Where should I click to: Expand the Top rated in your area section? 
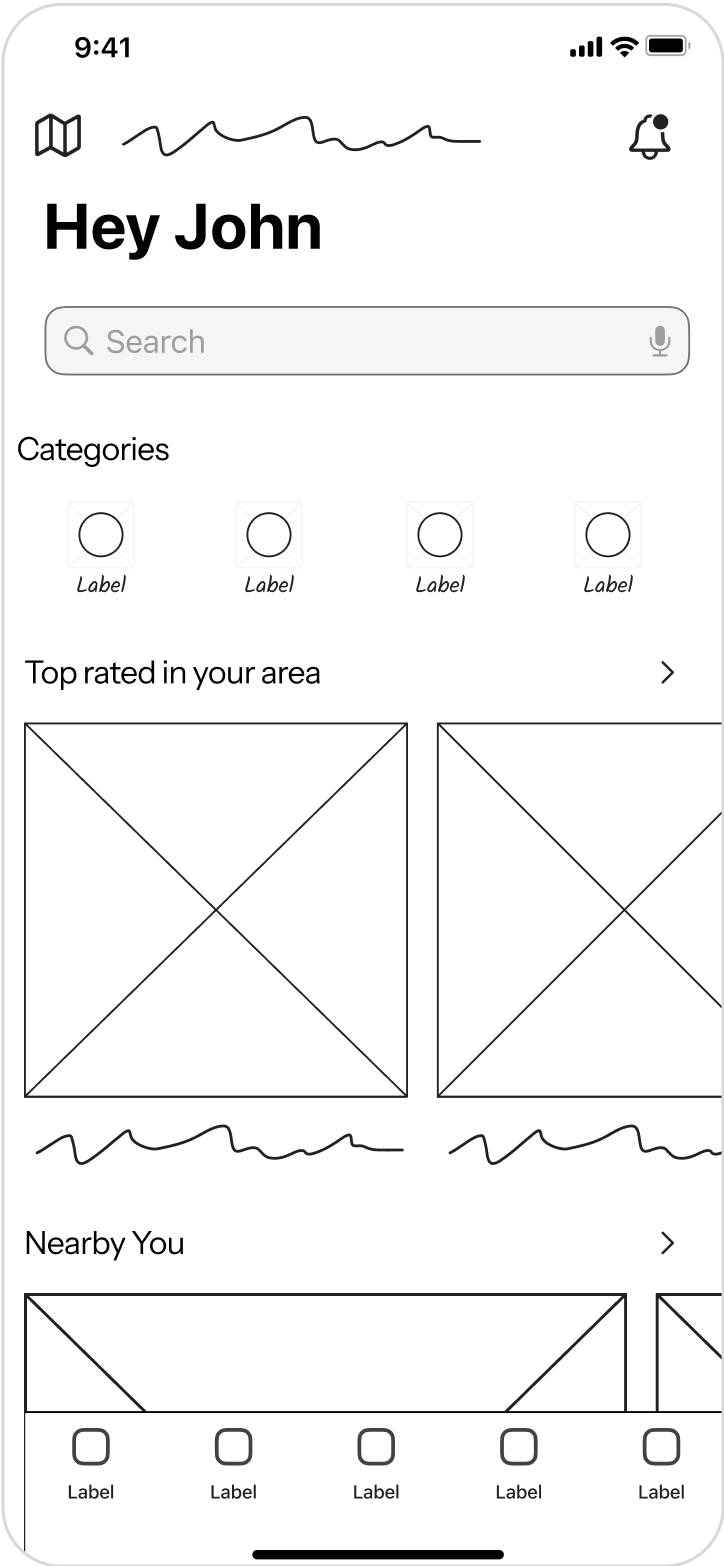(668, 673)
